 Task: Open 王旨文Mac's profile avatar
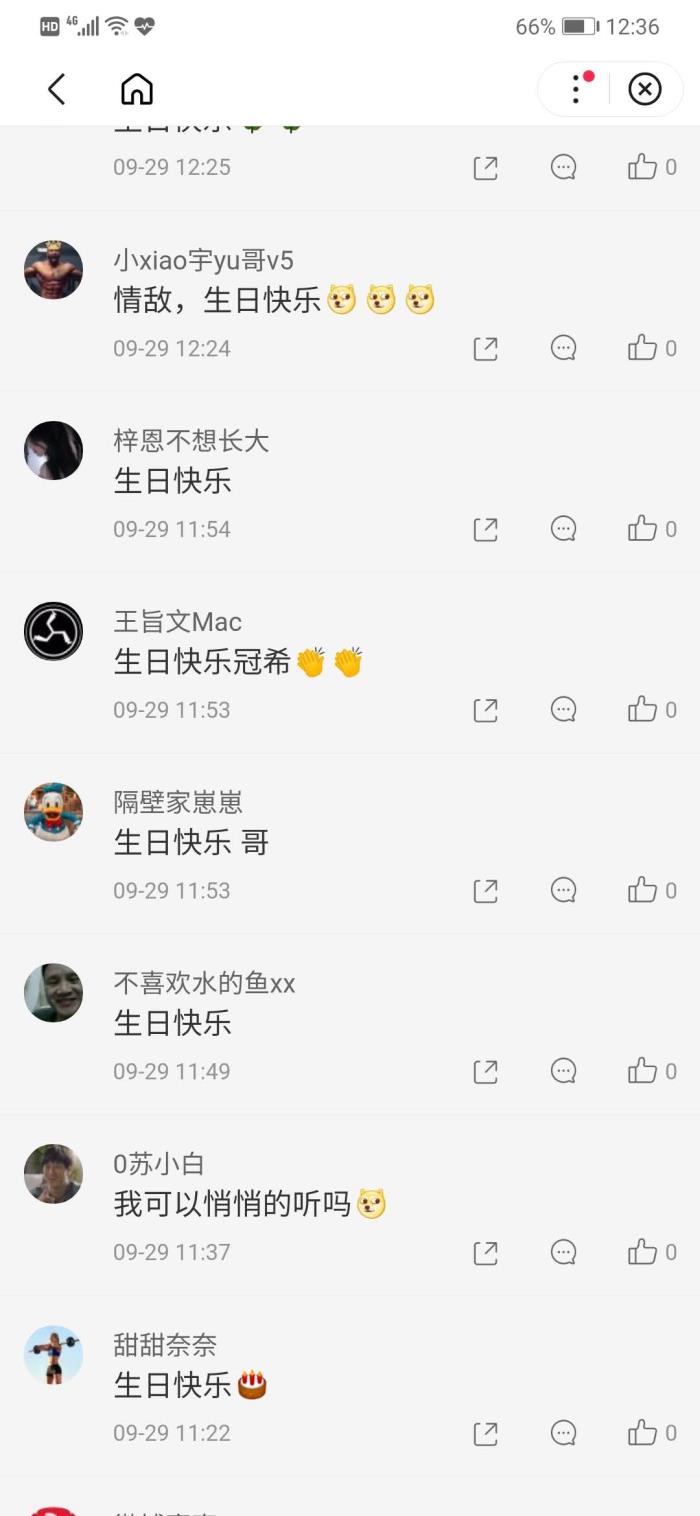(x=53, y=631)
